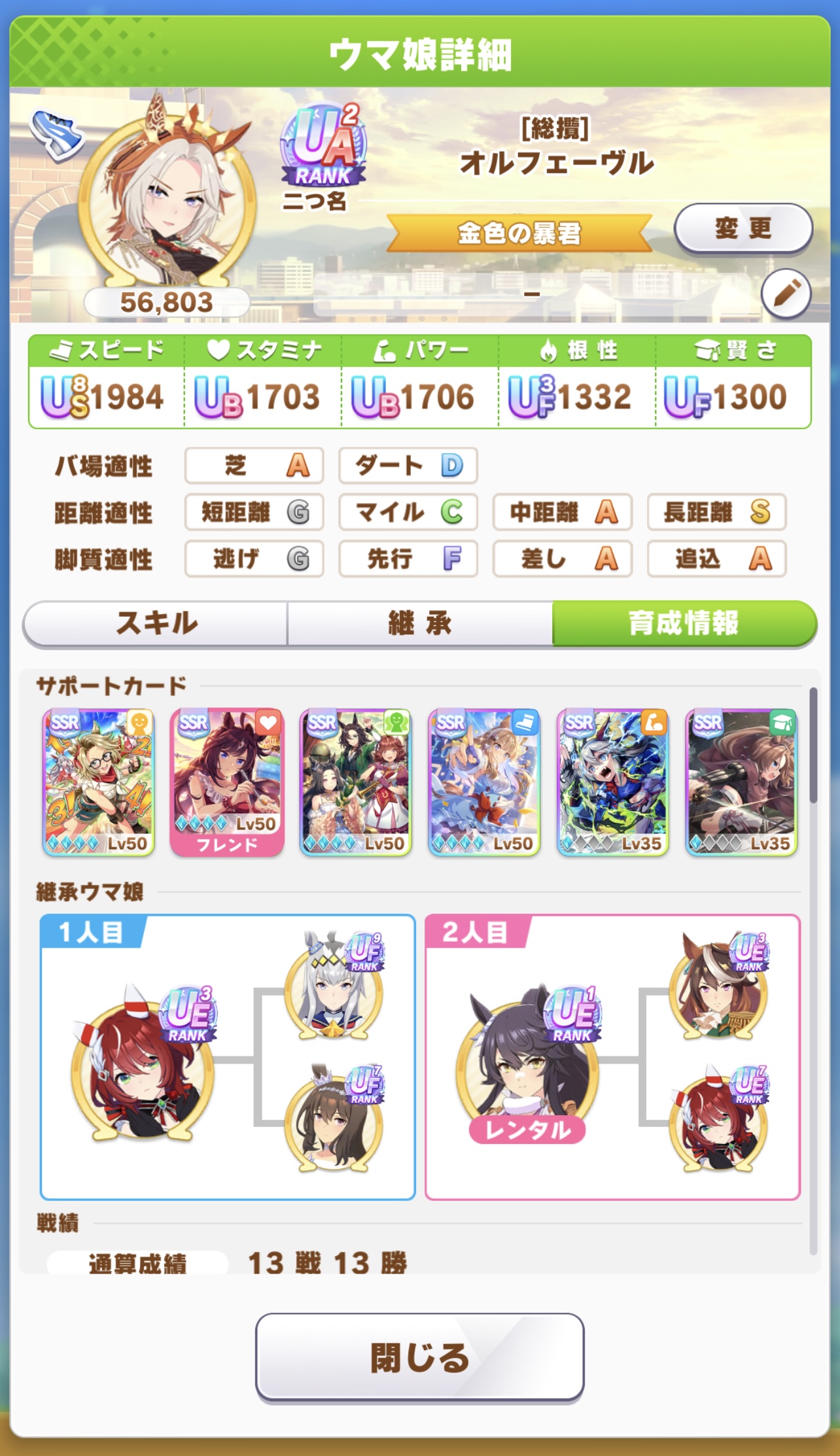Open the power-type SSR support card Lv35
The width and height of the screenshot is (840, 1456).
[612, 782]
